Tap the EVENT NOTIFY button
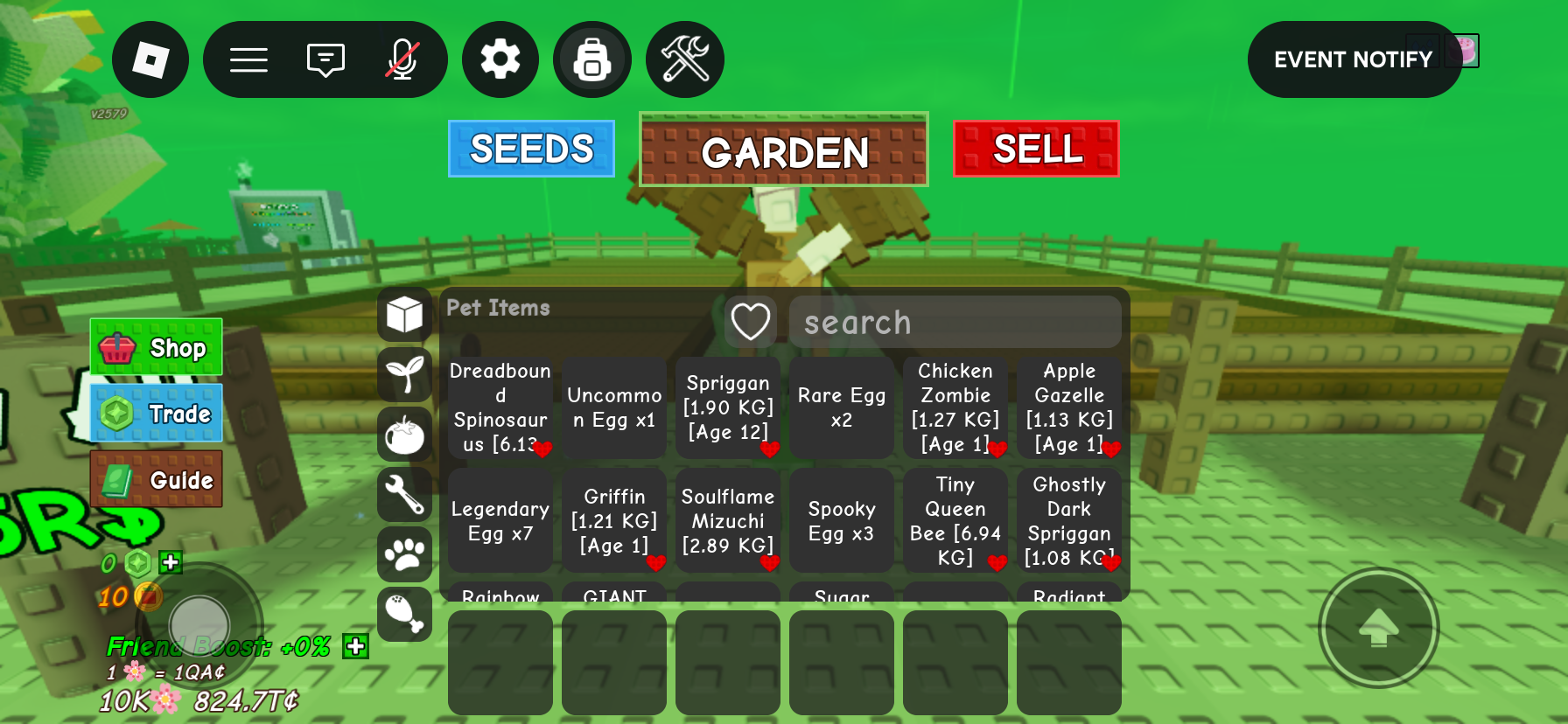Viewport: 1568px width, 724px height. click(1352, 59)
